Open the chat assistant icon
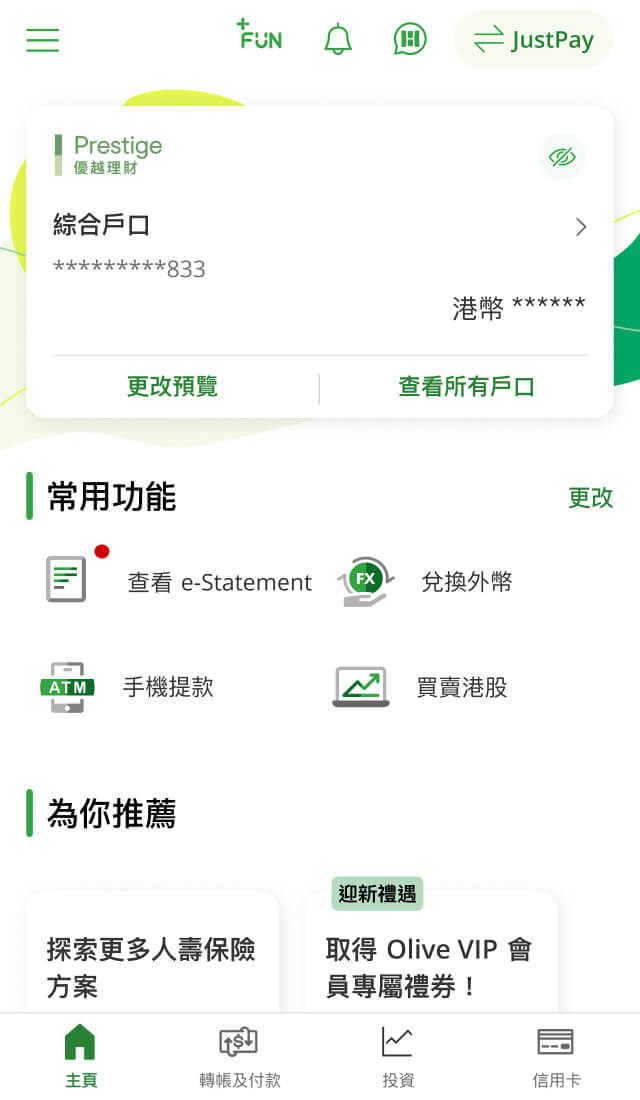 tap(409, 40)
